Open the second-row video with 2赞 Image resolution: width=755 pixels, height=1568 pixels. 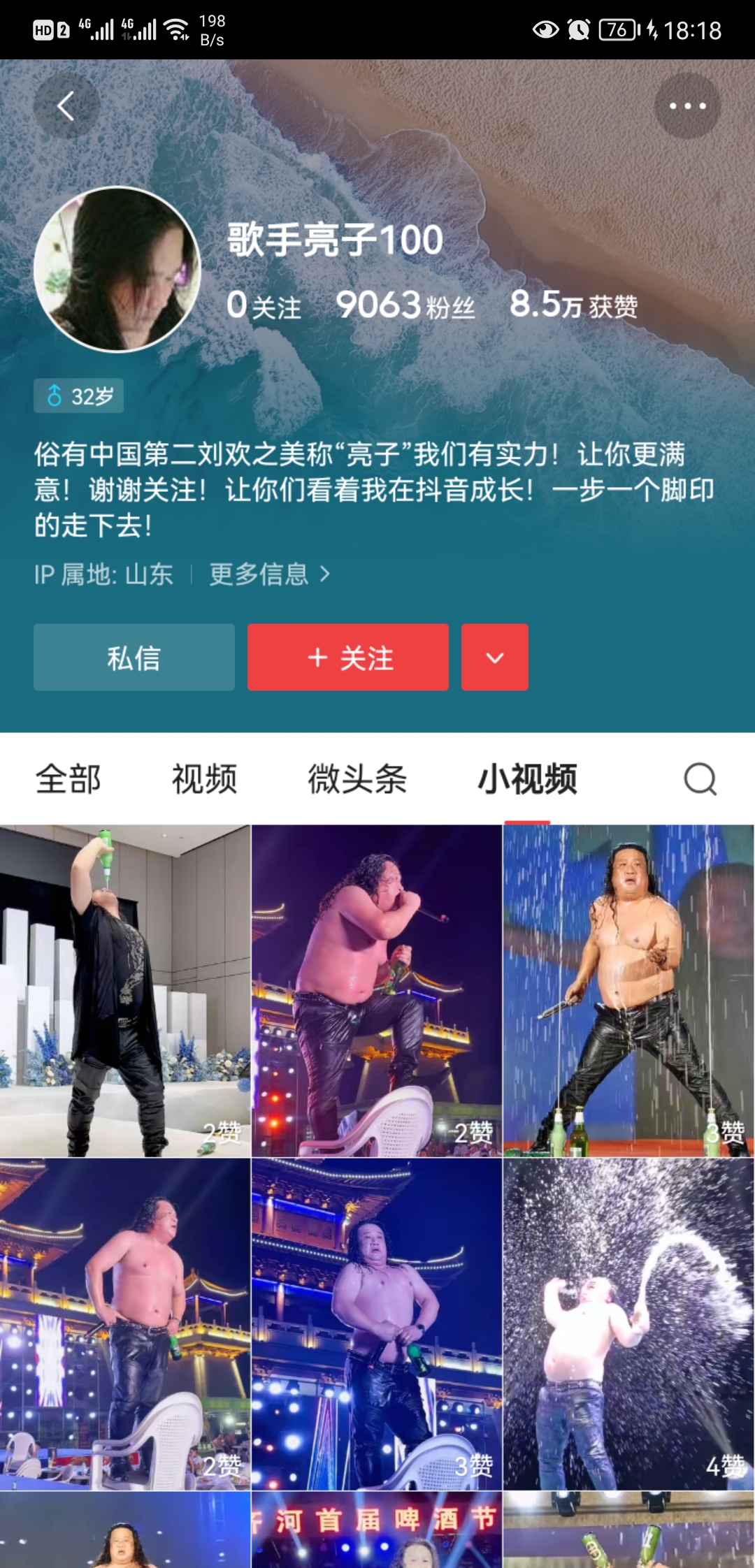point(124,1324)
